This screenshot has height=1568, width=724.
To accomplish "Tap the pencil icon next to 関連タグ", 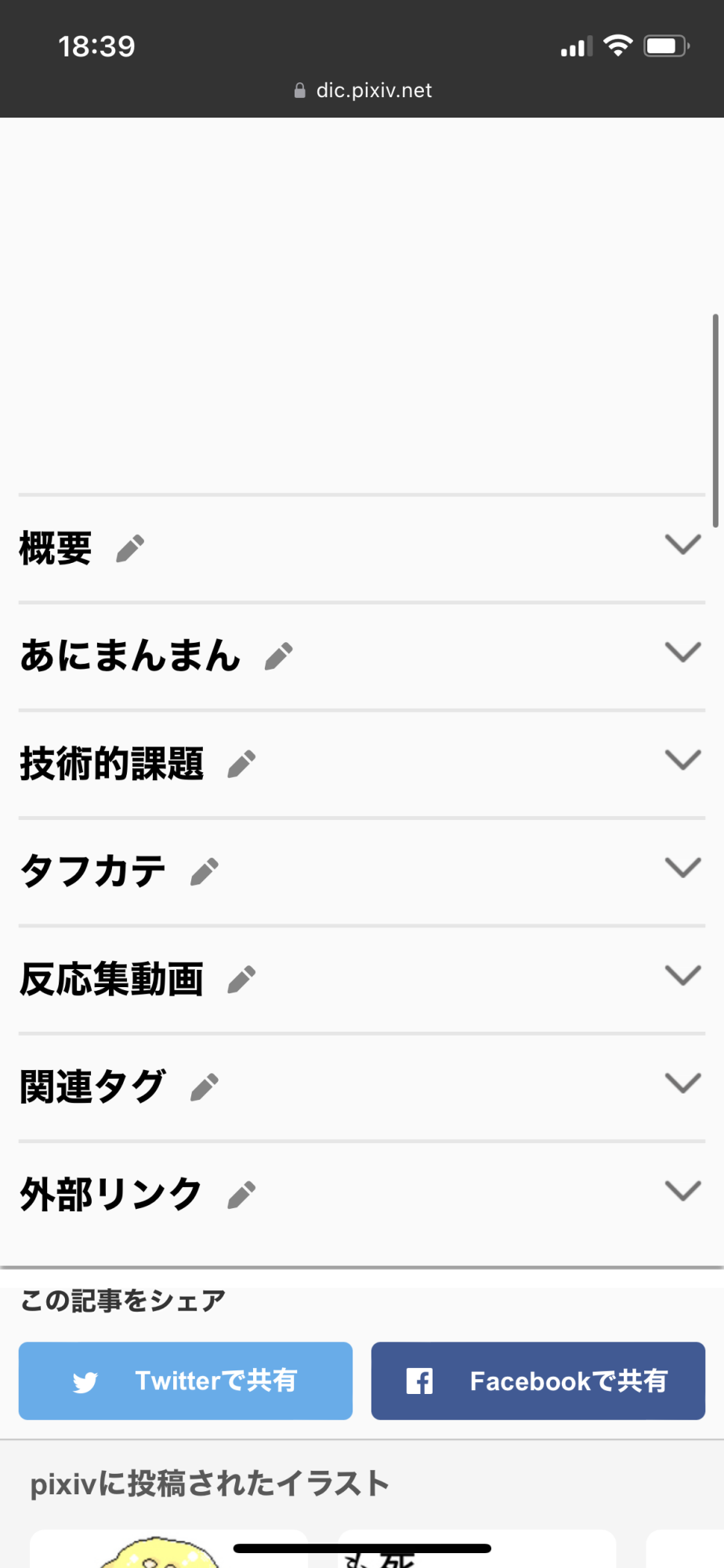I will (x=205, y=1087).
